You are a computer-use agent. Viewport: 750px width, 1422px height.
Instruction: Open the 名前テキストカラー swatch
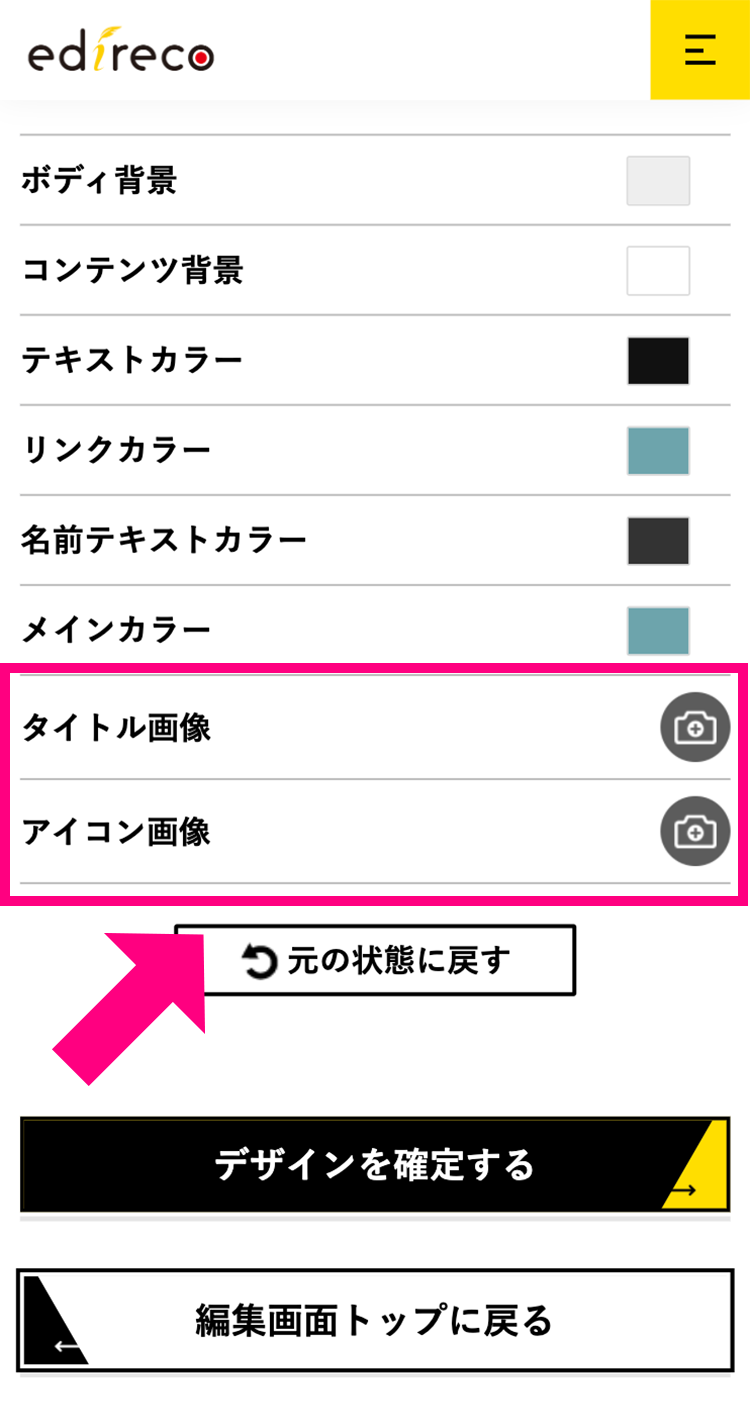(x=658, y=541)
